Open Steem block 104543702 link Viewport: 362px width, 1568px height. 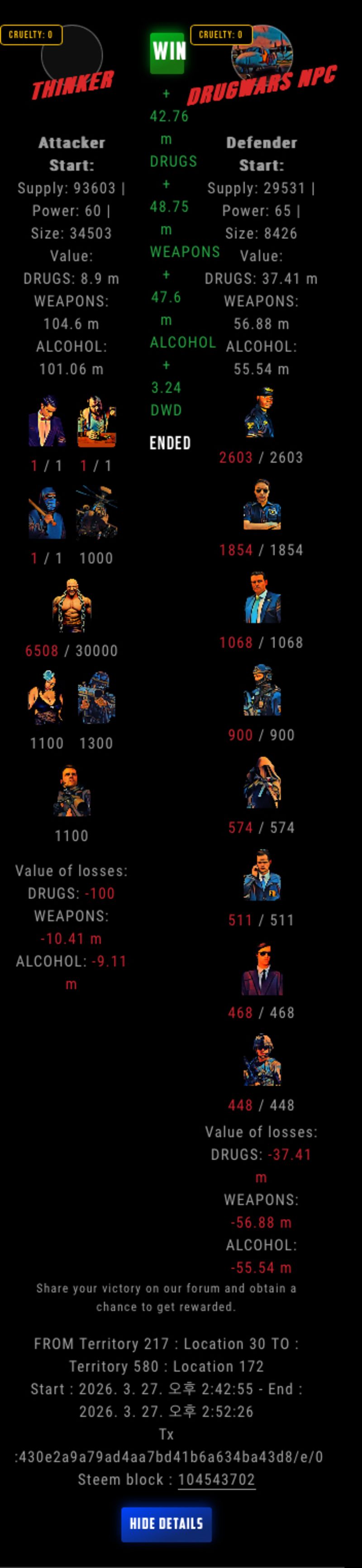pos(216,1480)
